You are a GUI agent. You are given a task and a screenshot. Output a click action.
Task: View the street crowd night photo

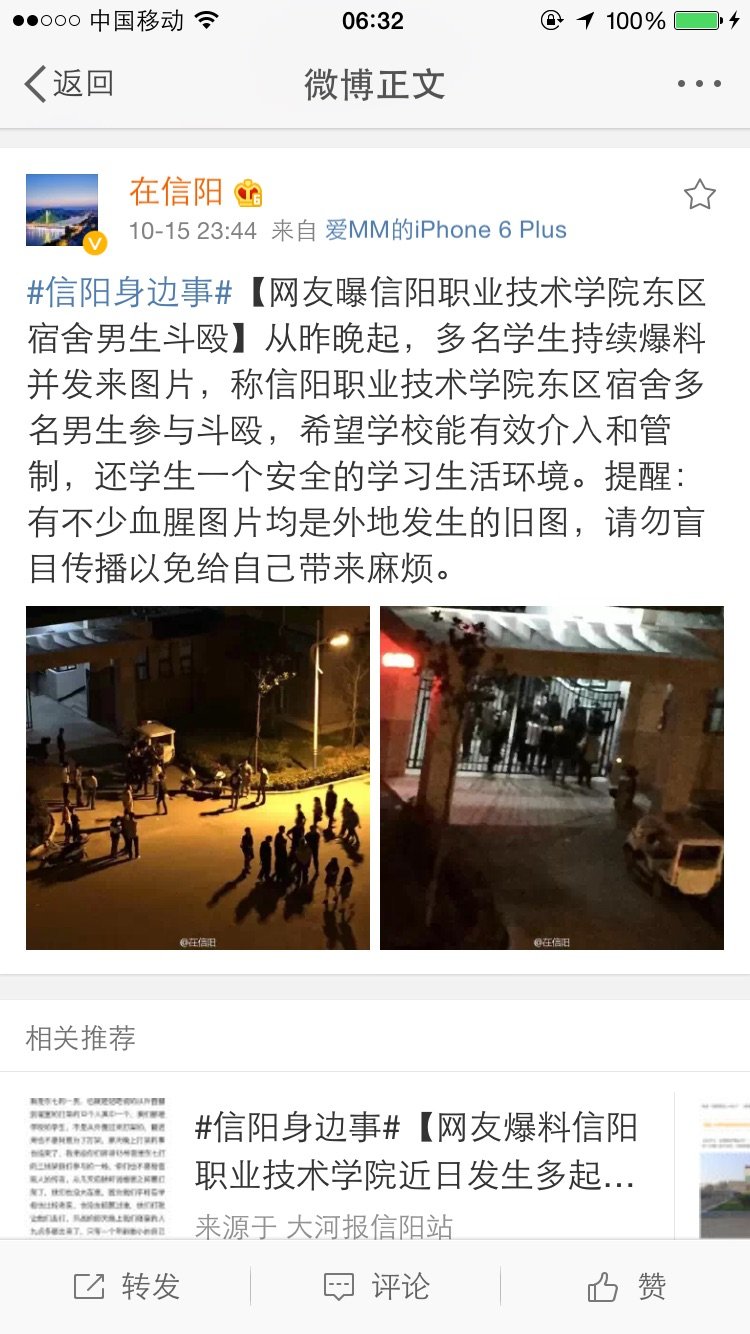pyautogui.click(x=198, y=777)
